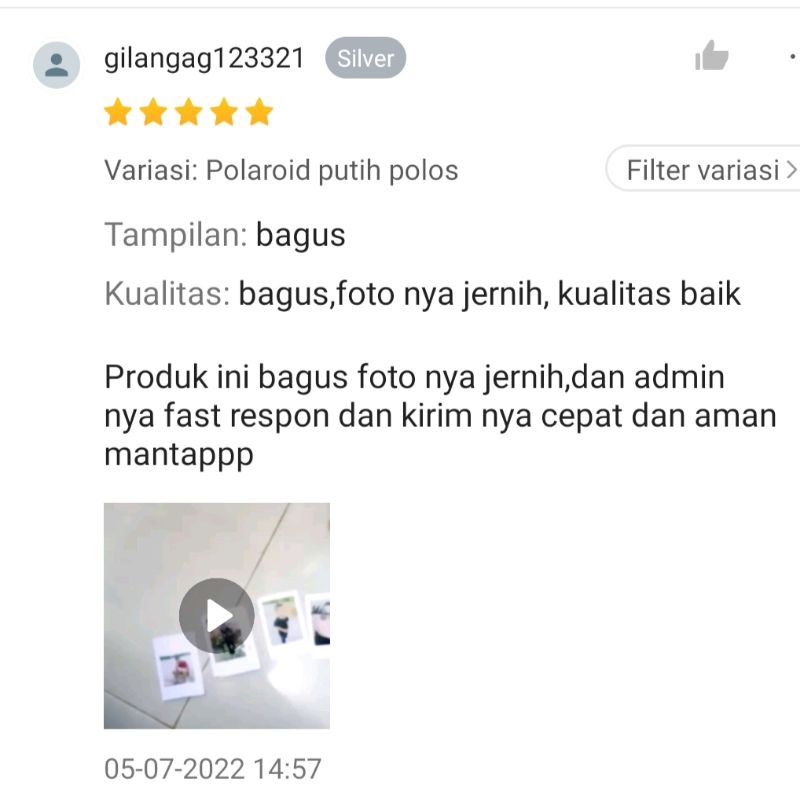800x800 pixels.
Task: Play the review video
Action: click(x=217, y=615)
